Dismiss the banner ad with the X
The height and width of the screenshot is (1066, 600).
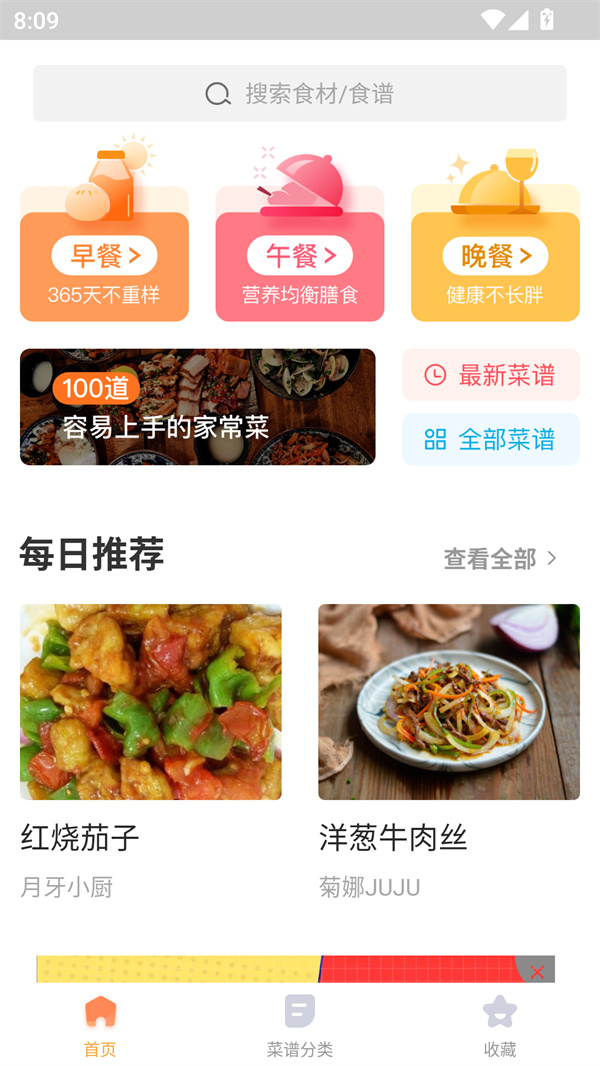tap(537, 971)
